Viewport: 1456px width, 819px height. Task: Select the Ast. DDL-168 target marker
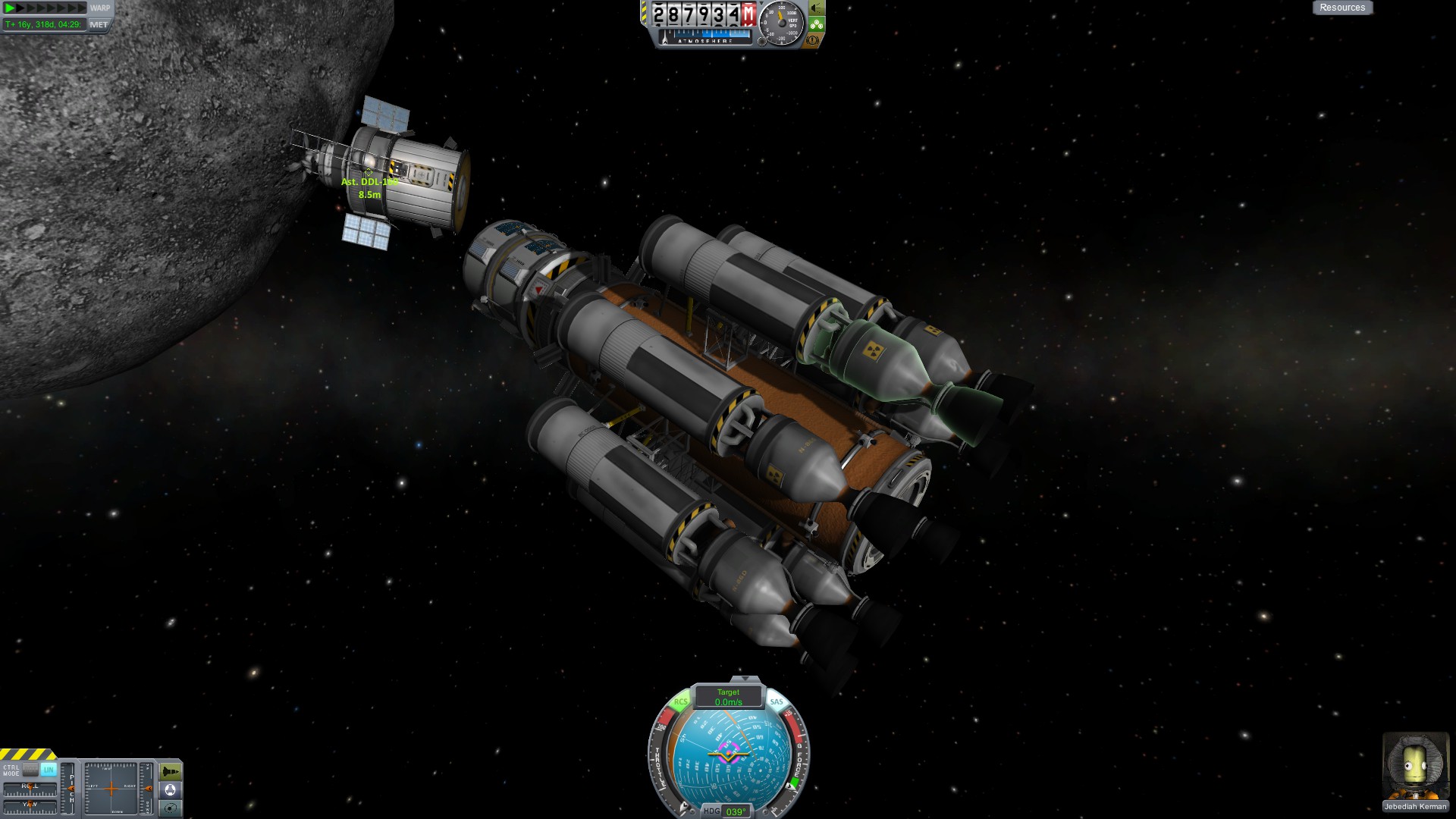point(369,173)
